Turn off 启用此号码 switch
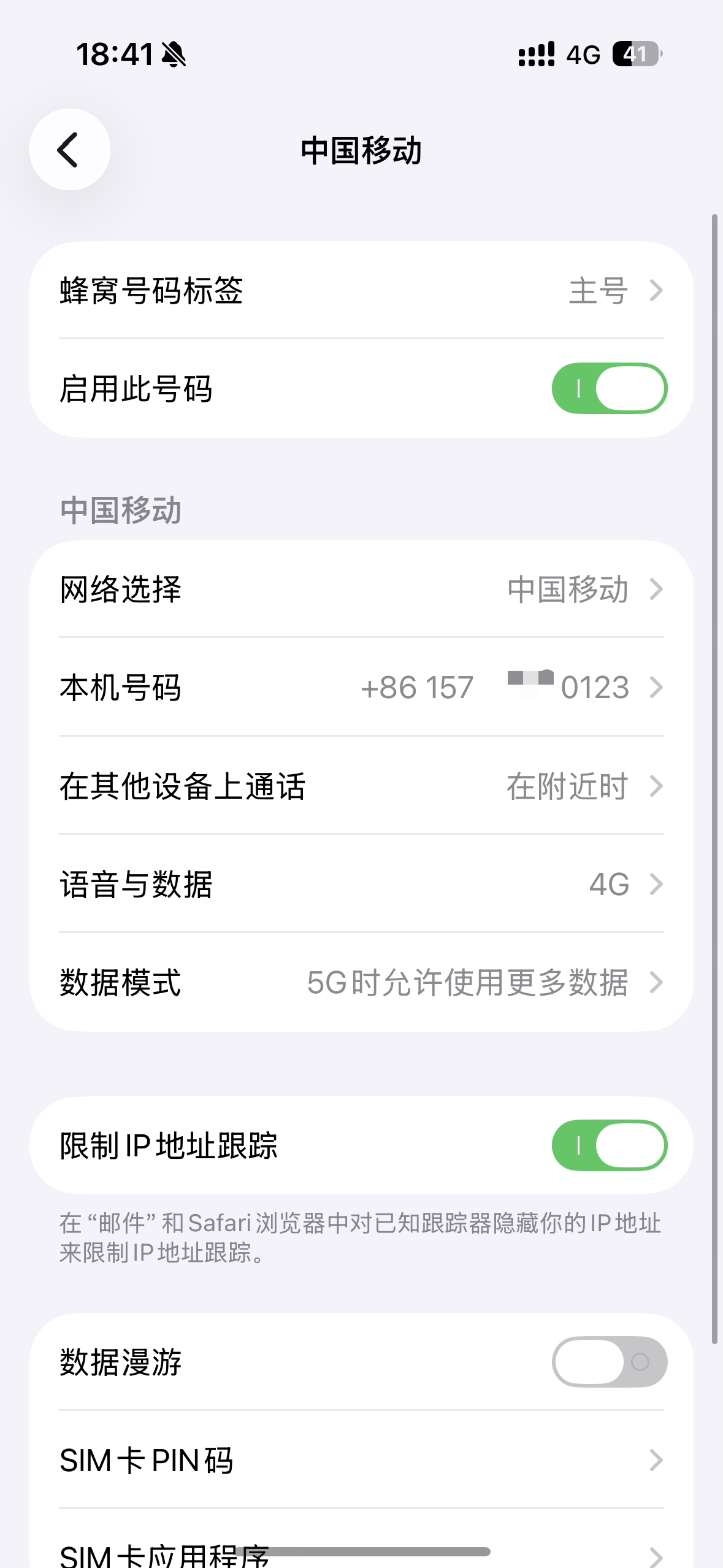This screenshot has height=1568, width=723. click(x=609, y=388)
